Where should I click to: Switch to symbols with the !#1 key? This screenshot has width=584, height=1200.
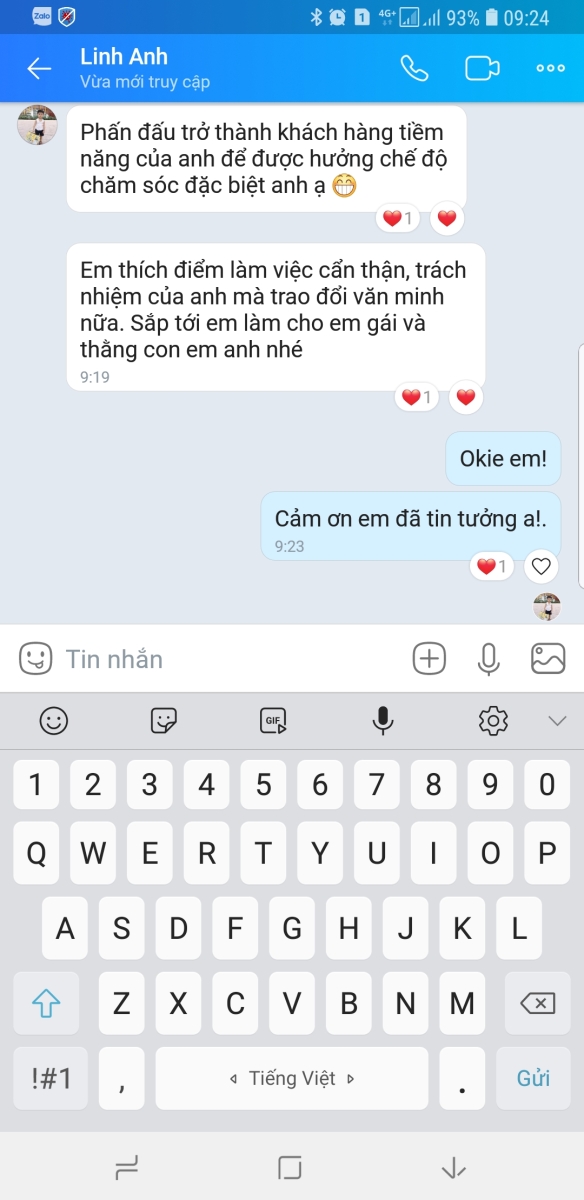pyautogui.click(x=51, y=1078)
